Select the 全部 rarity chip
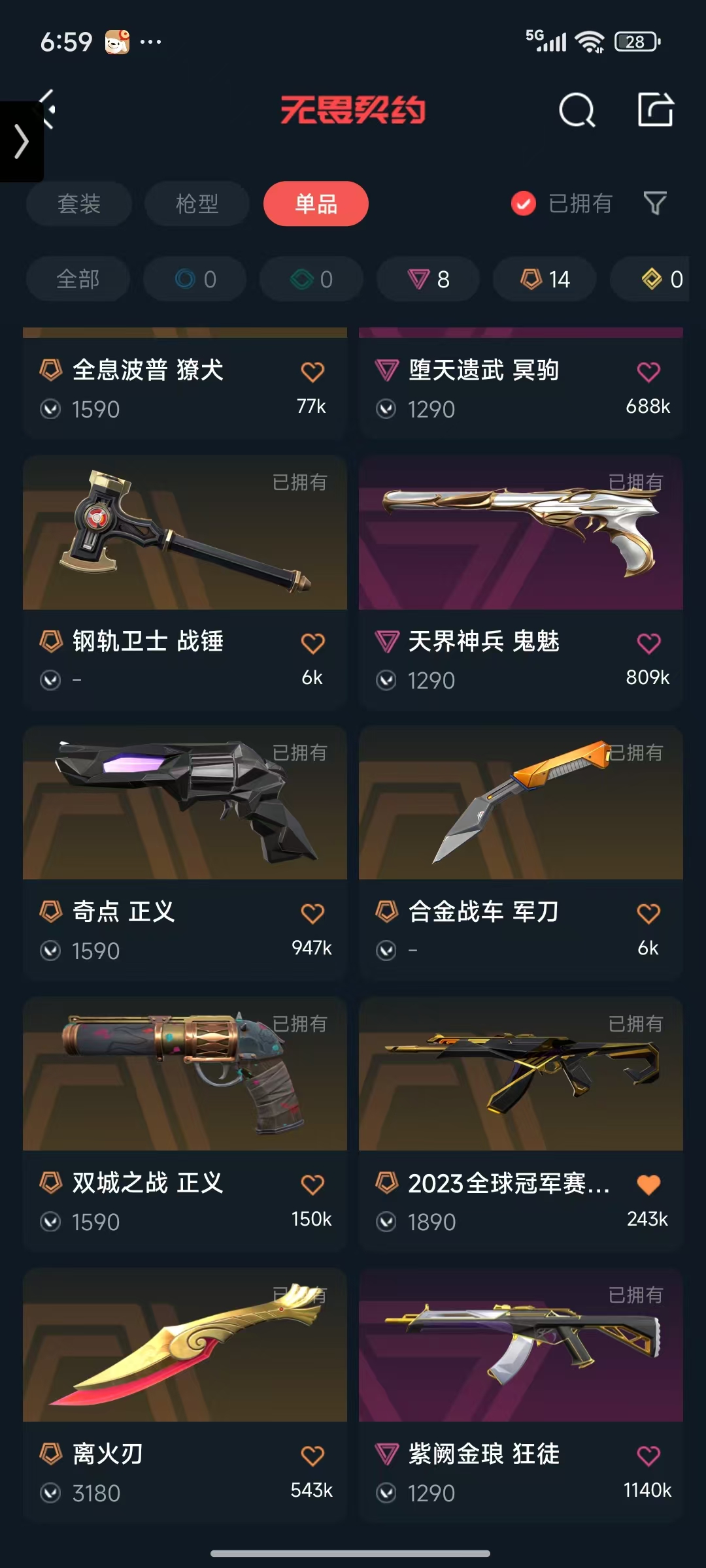706x1568 pixels. (x=78, y=280)
